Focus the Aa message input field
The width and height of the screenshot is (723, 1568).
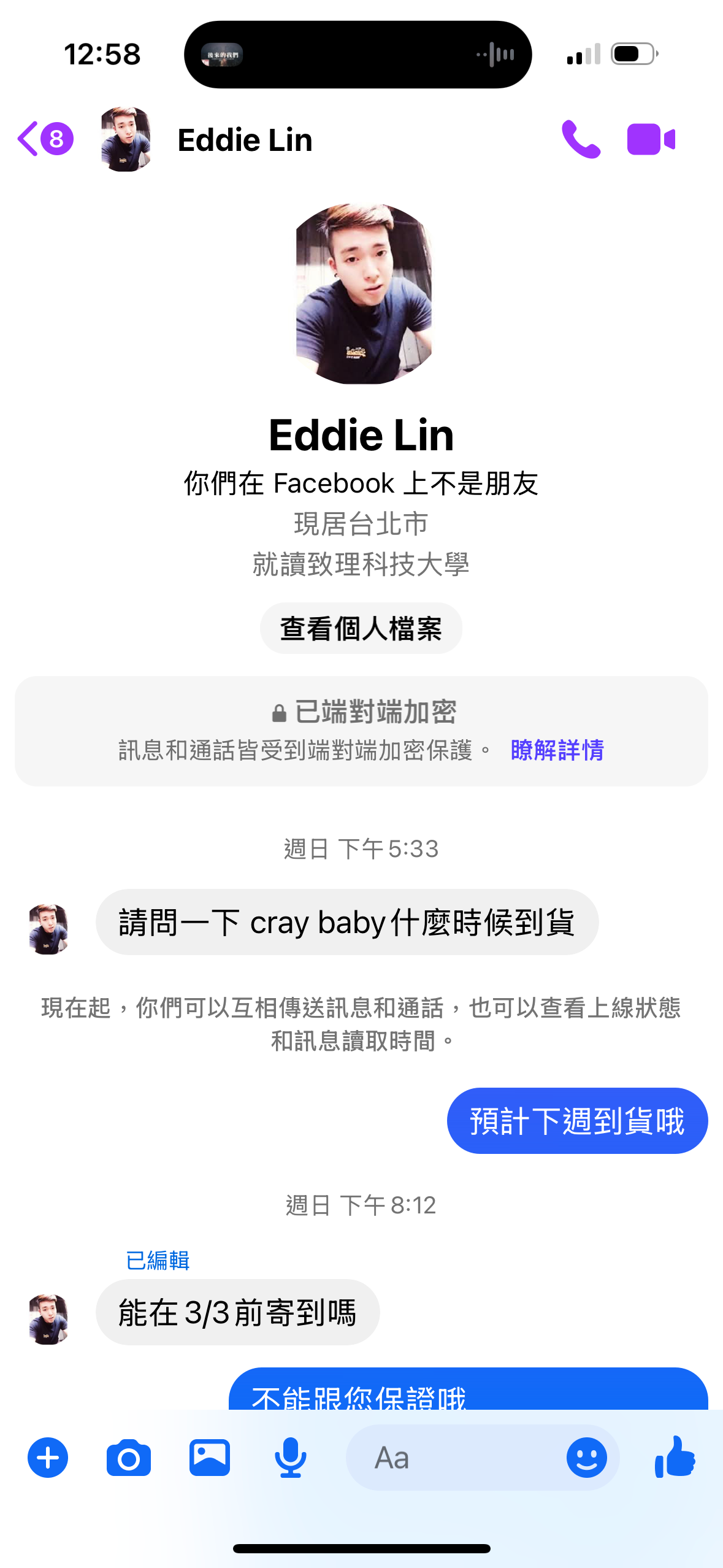[454, 1458]
